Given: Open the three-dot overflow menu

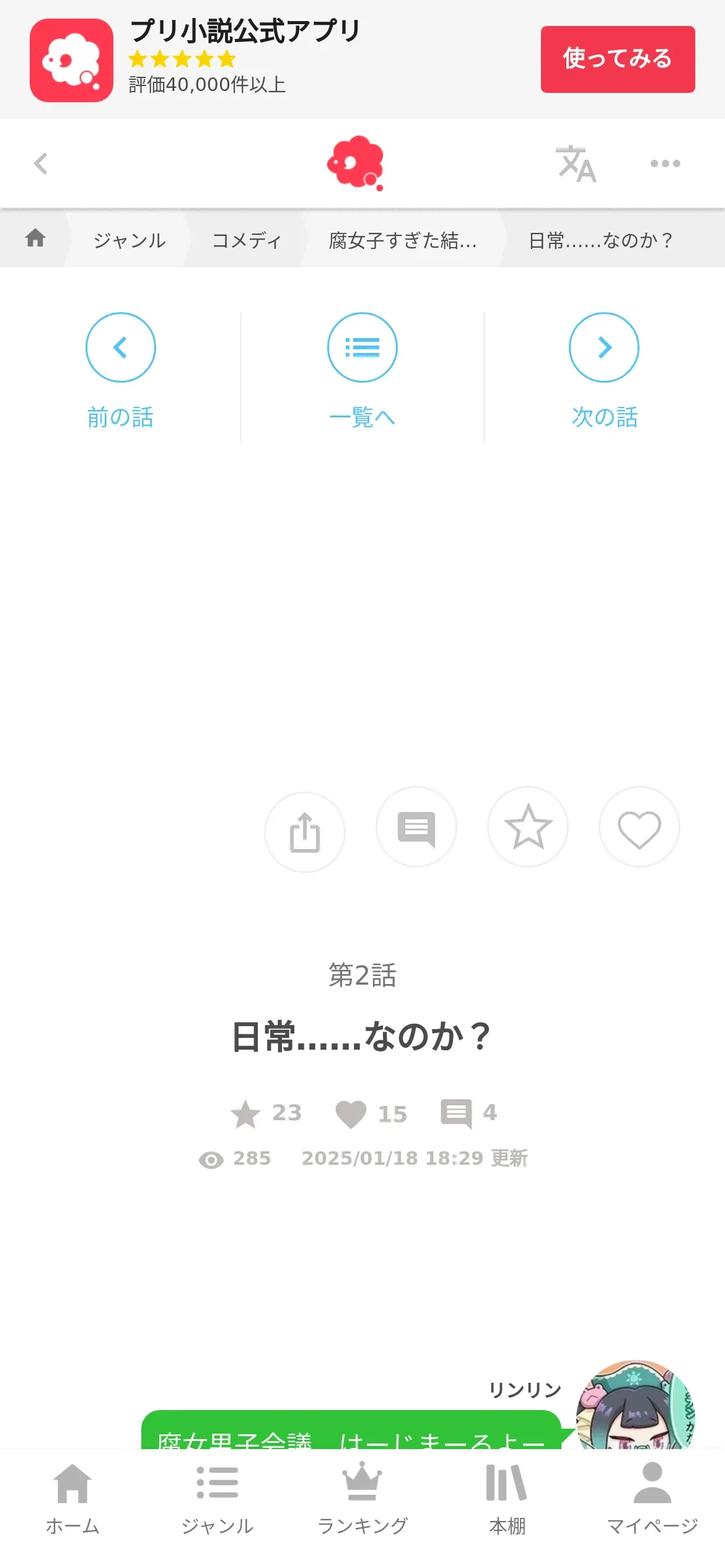Looking at the screenshot, I should 665,163.
